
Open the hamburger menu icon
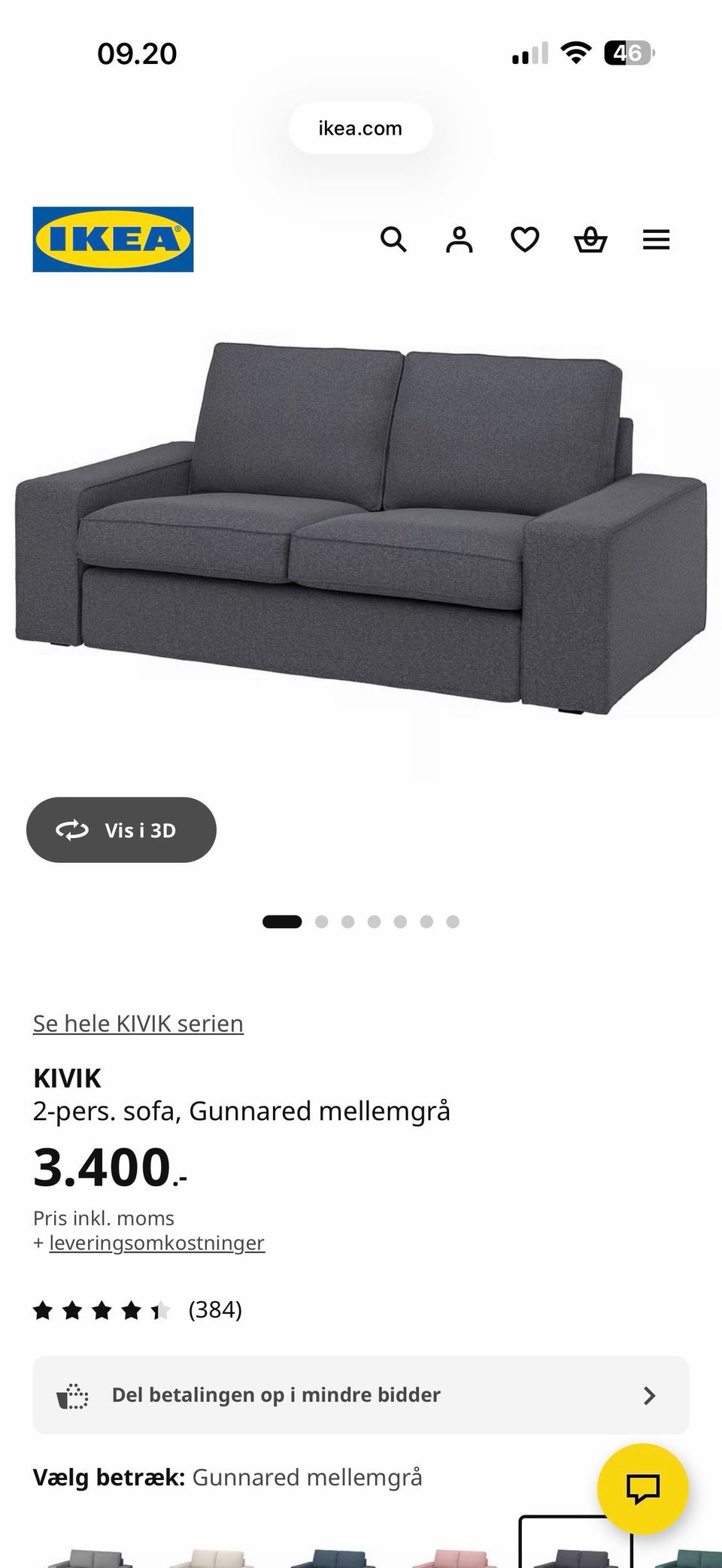click(x=656, y=240)
